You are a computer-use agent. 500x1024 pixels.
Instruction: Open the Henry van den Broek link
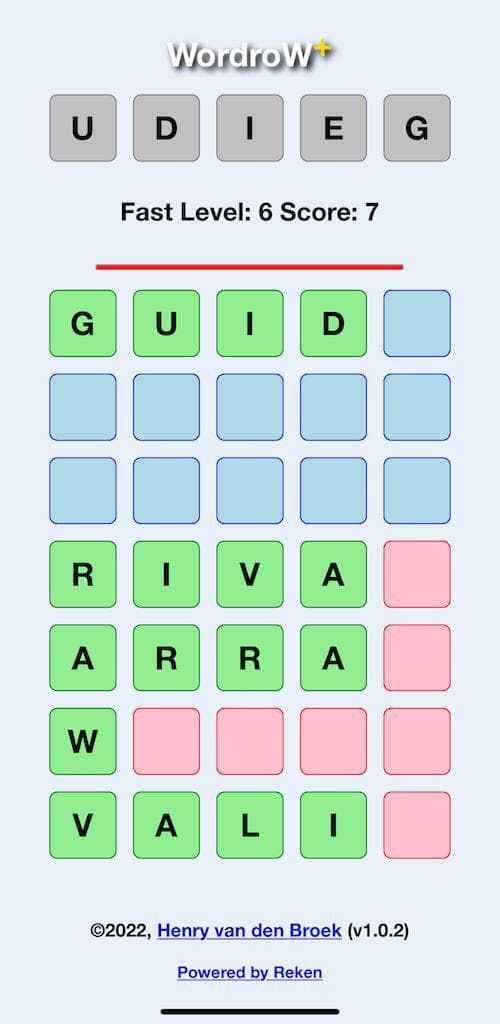click(x=249, y=930)
